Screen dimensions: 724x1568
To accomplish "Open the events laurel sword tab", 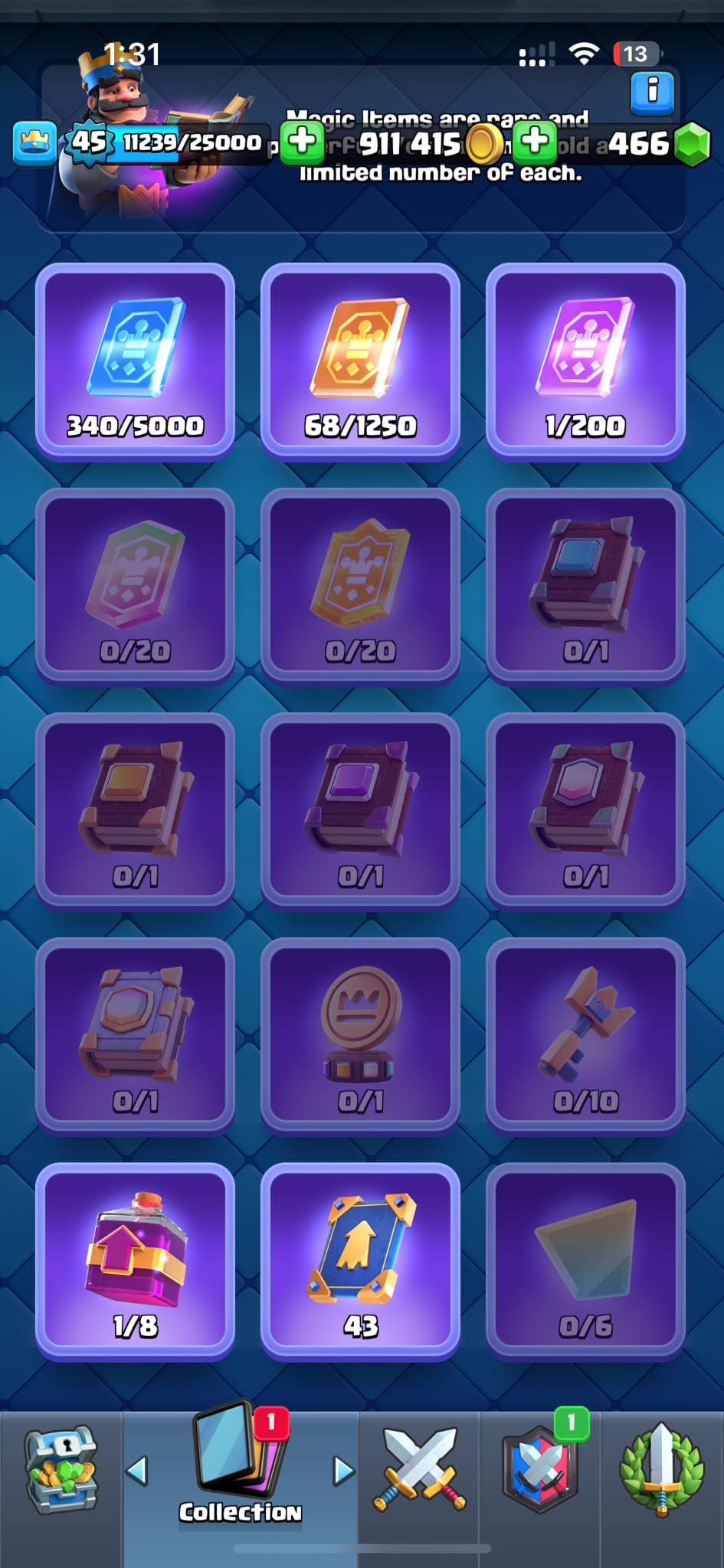I will (661, 1470).
